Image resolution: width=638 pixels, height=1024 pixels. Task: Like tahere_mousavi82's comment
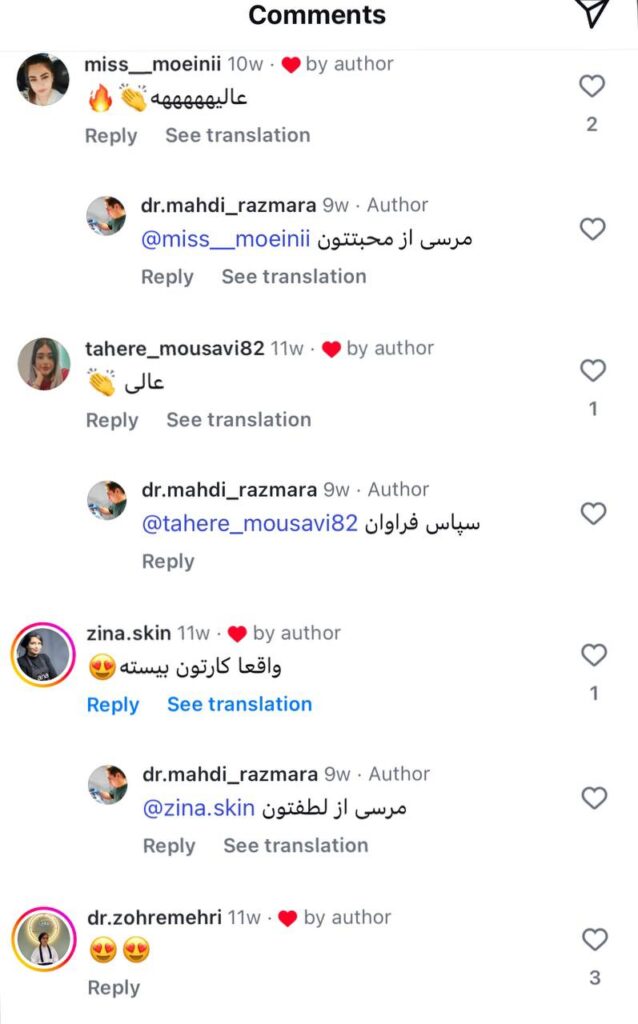point(593,370)
